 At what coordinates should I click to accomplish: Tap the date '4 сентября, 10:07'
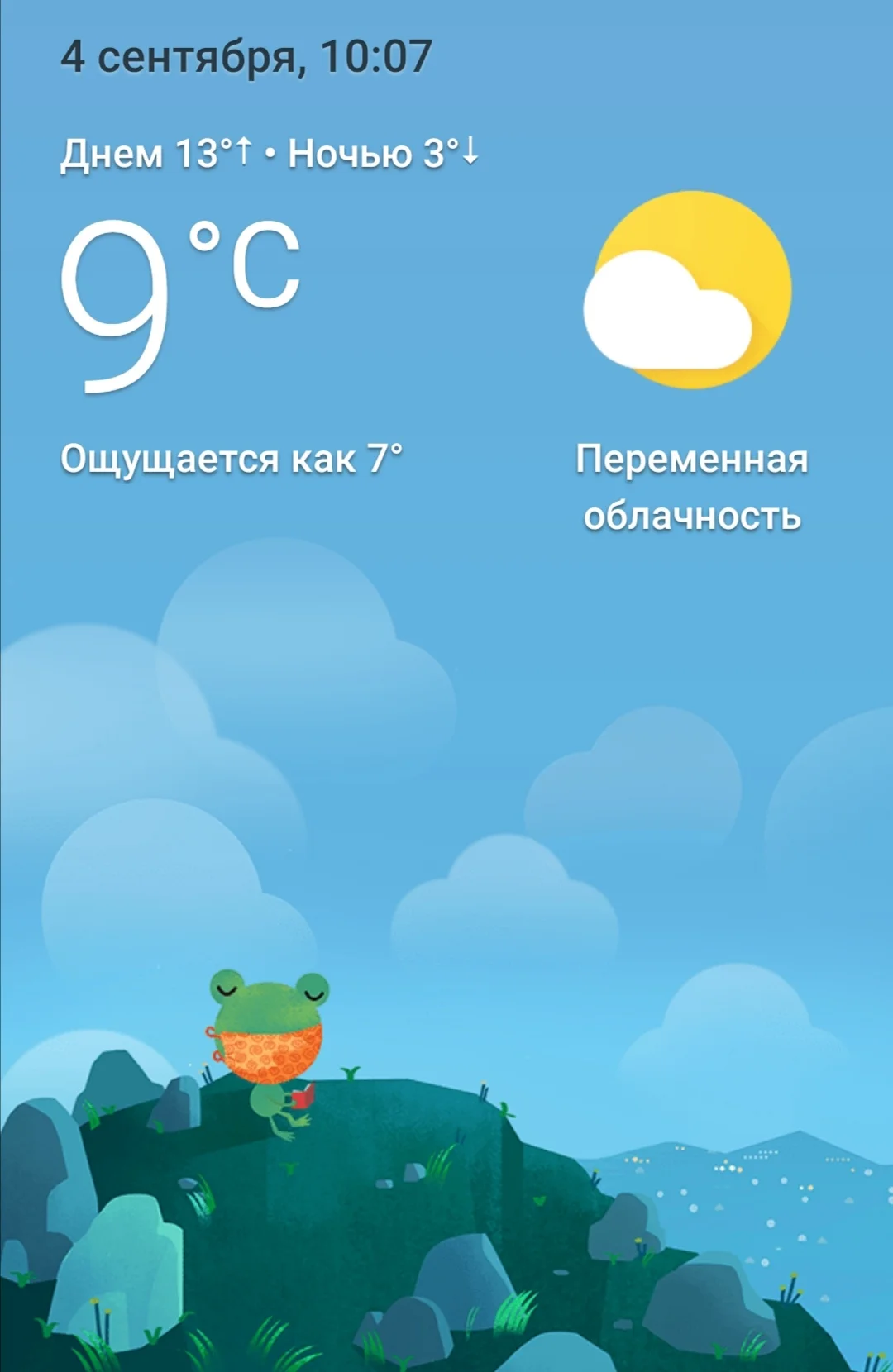[x=246, y=56]
